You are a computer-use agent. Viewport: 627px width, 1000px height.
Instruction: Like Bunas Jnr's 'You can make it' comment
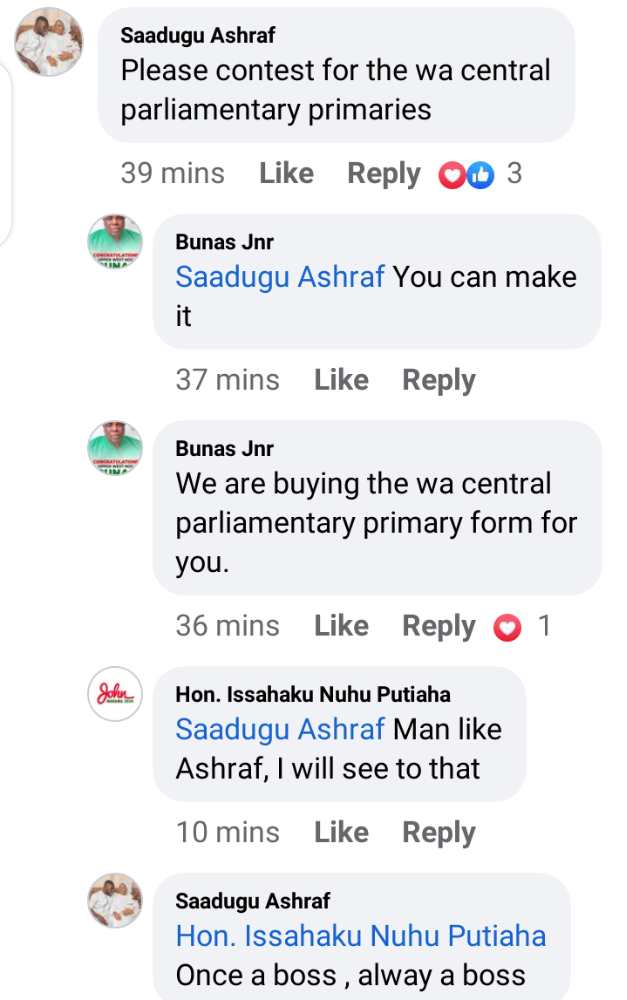pyautogui.click(x=341, y=380)
